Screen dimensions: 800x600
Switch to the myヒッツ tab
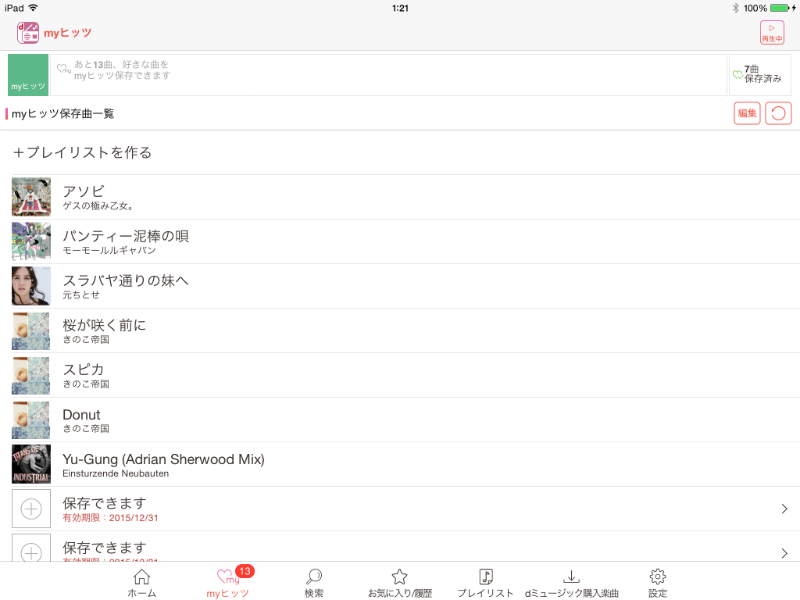(228, 583)
